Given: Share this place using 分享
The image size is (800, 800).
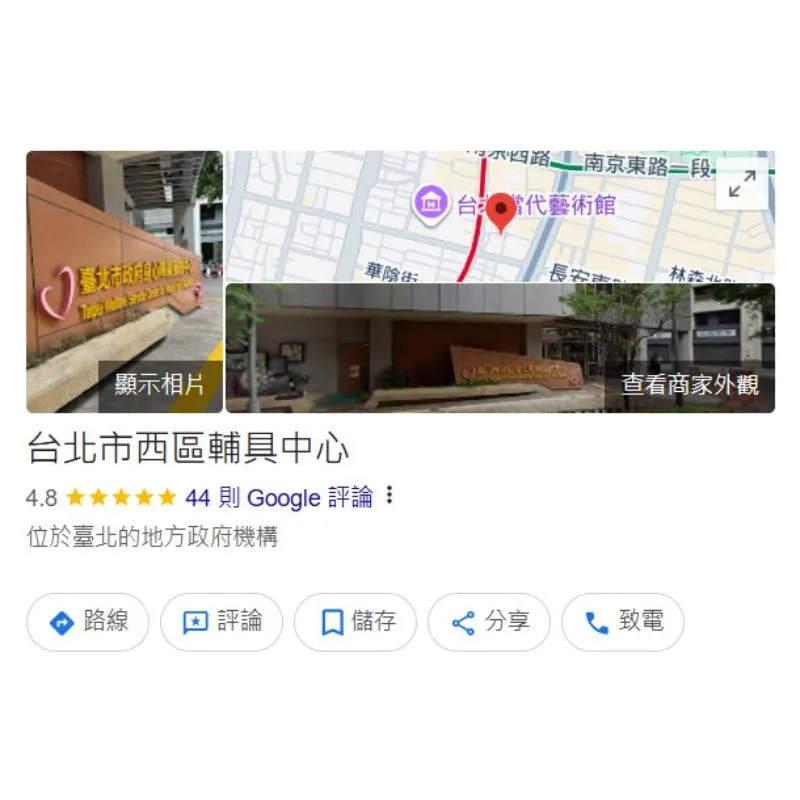Looking at the screenshot, I should tap(490, 622).
